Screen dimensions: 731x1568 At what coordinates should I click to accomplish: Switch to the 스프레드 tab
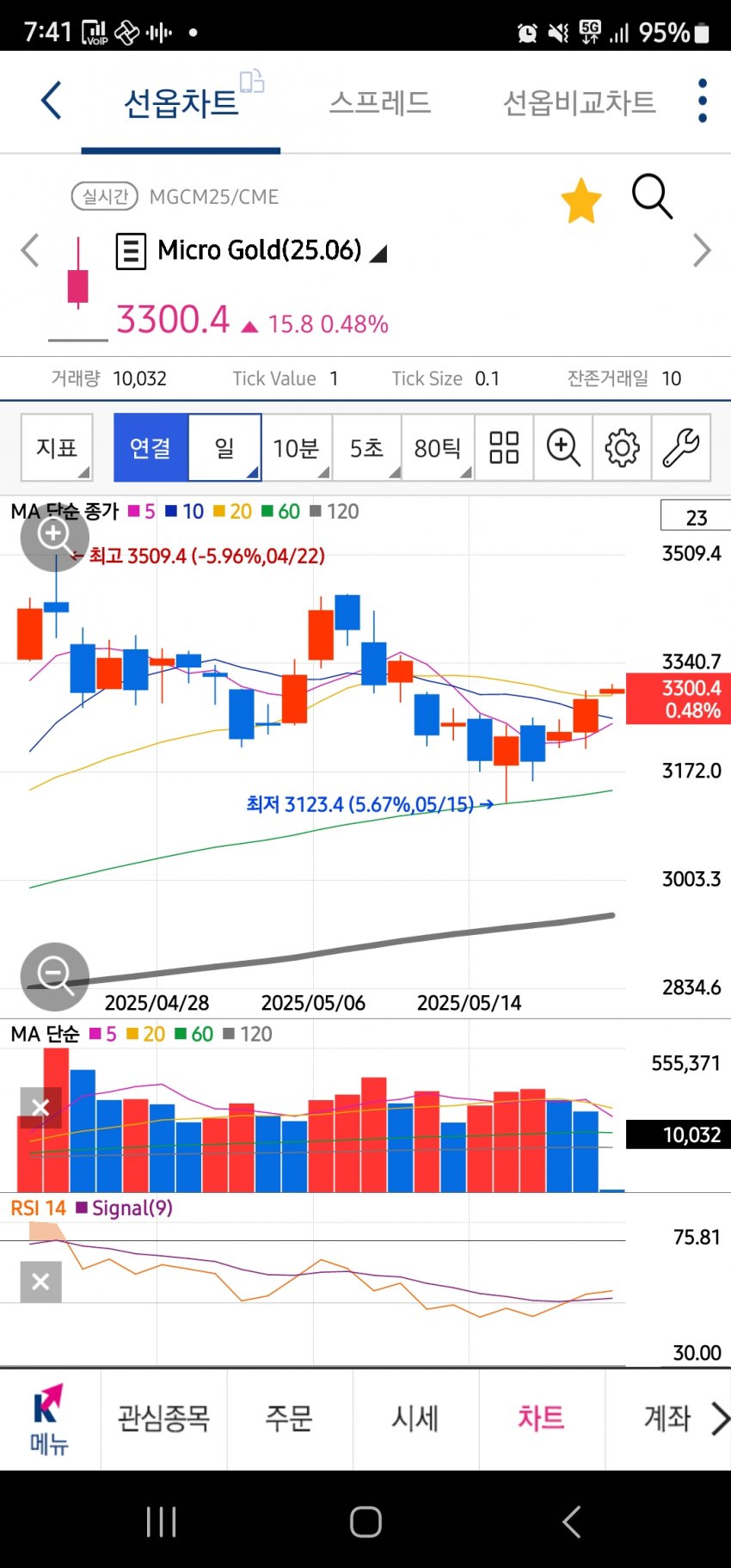(379, 102)
